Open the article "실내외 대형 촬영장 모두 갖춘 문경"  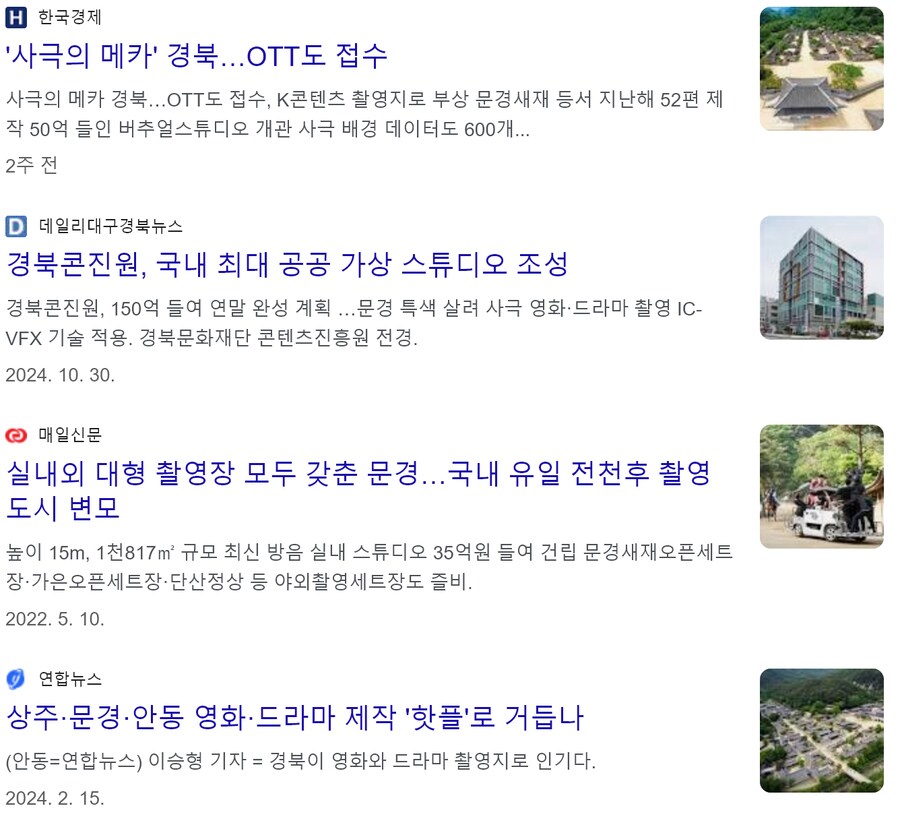(358, 472)
